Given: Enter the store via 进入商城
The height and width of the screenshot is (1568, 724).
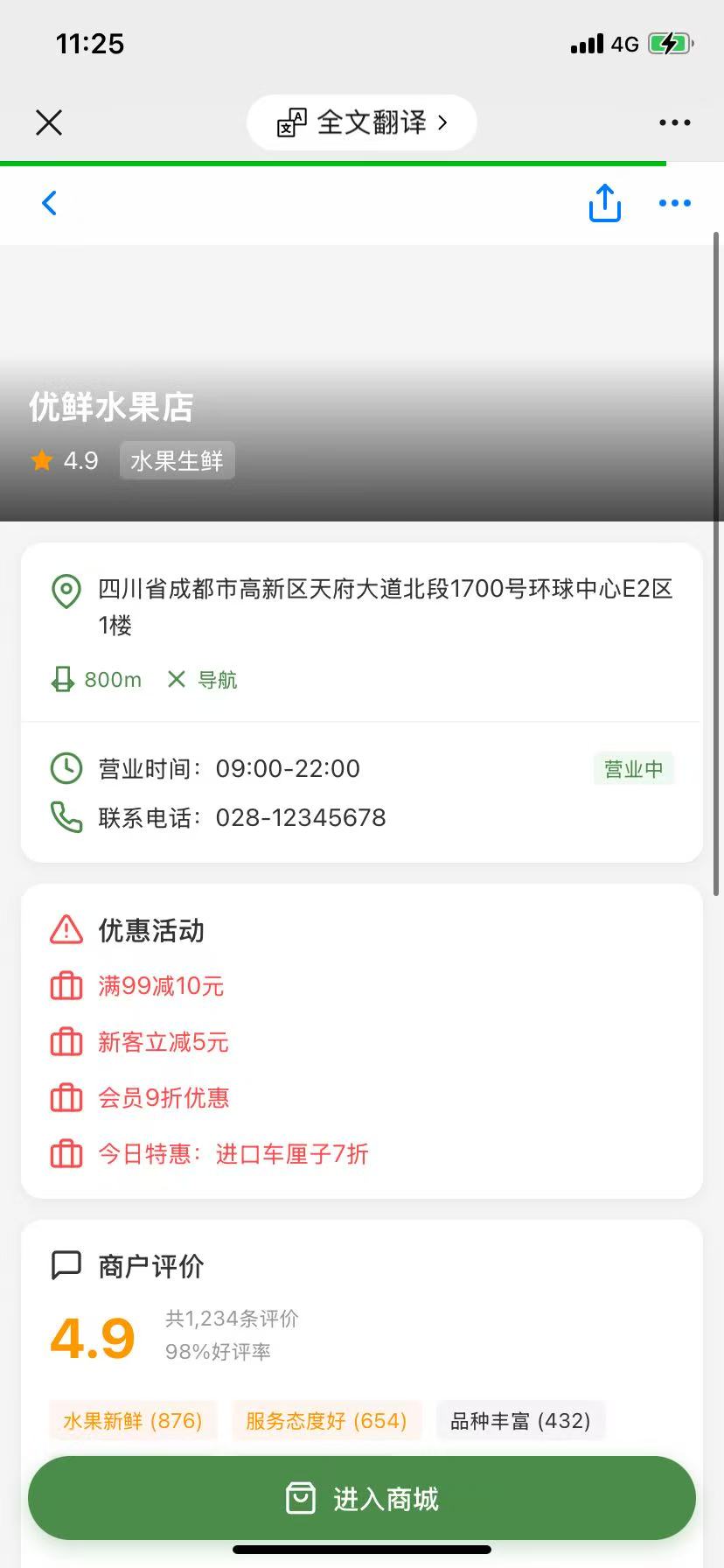Looking at the screenshot, I should pyautogui.click(x=362, y=1499).
